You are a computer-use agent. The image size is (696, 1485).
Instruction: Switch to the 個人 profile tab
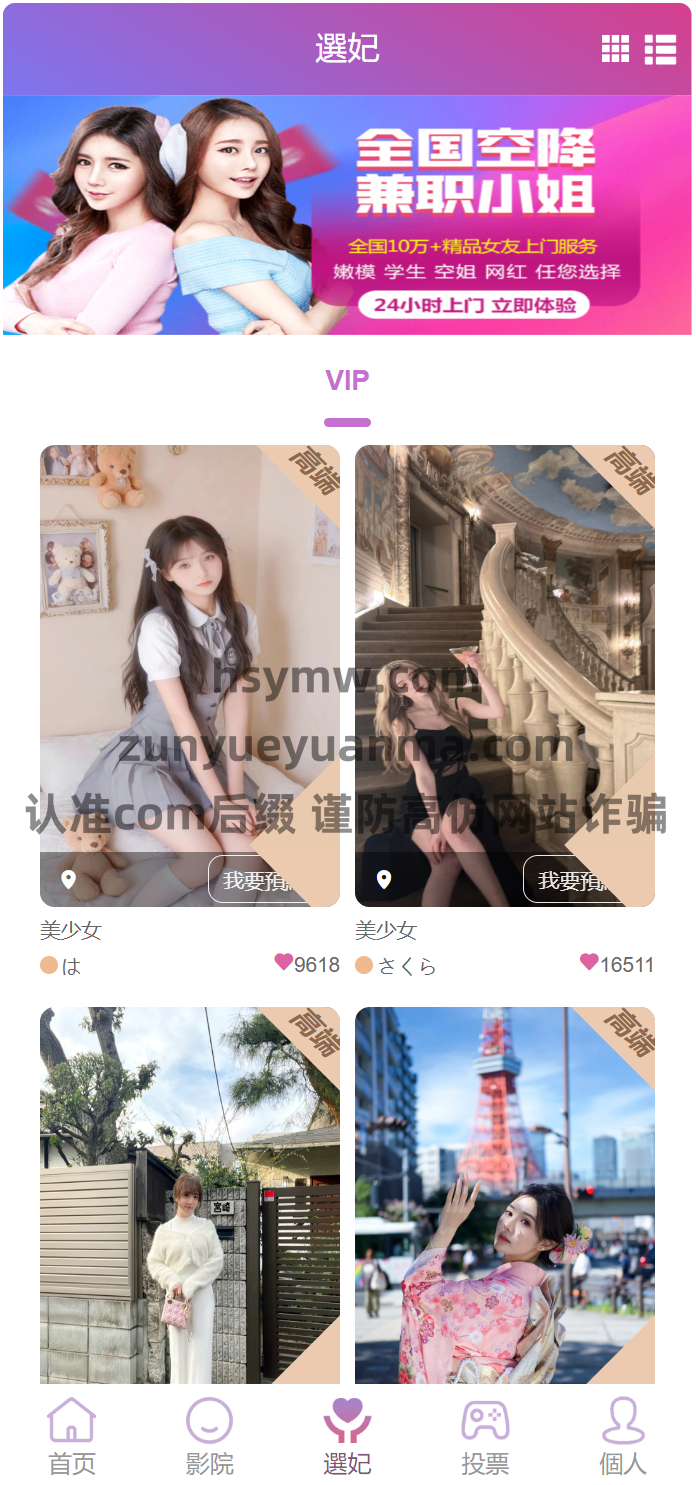(x=623, y=1436)
